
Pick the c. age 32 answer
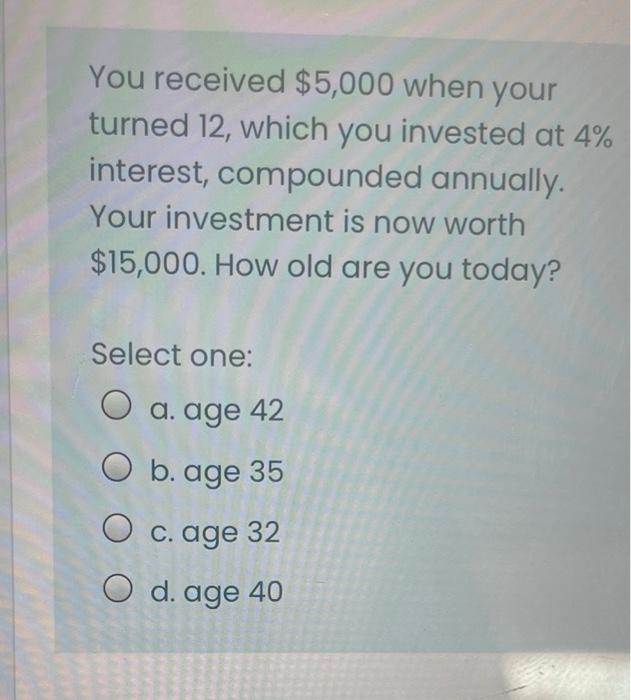click(118, 532)
